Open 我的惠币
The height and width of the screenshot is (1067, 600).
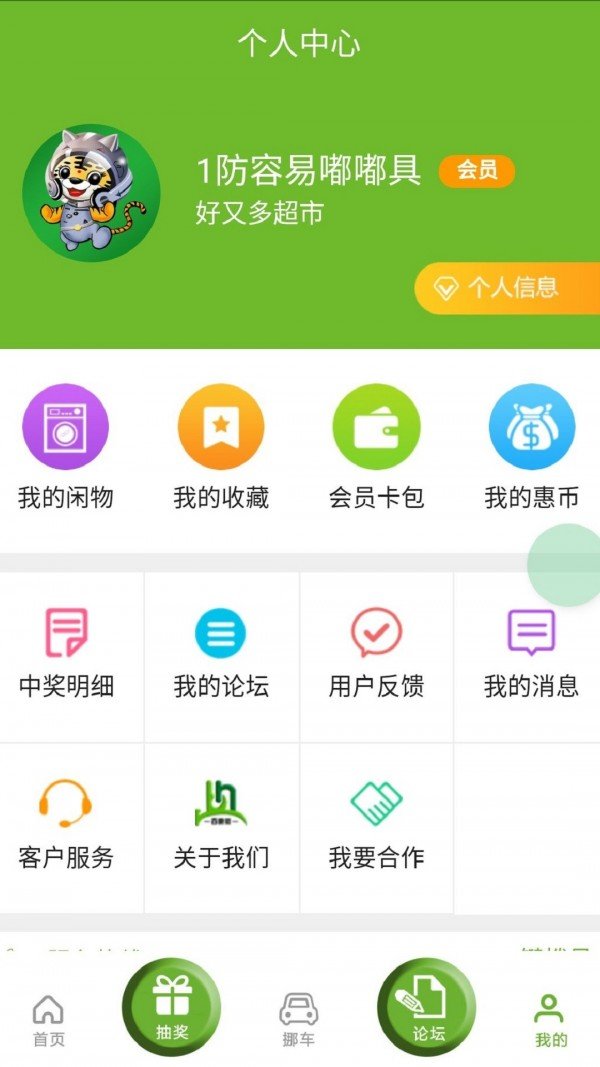tap(531, 447)
